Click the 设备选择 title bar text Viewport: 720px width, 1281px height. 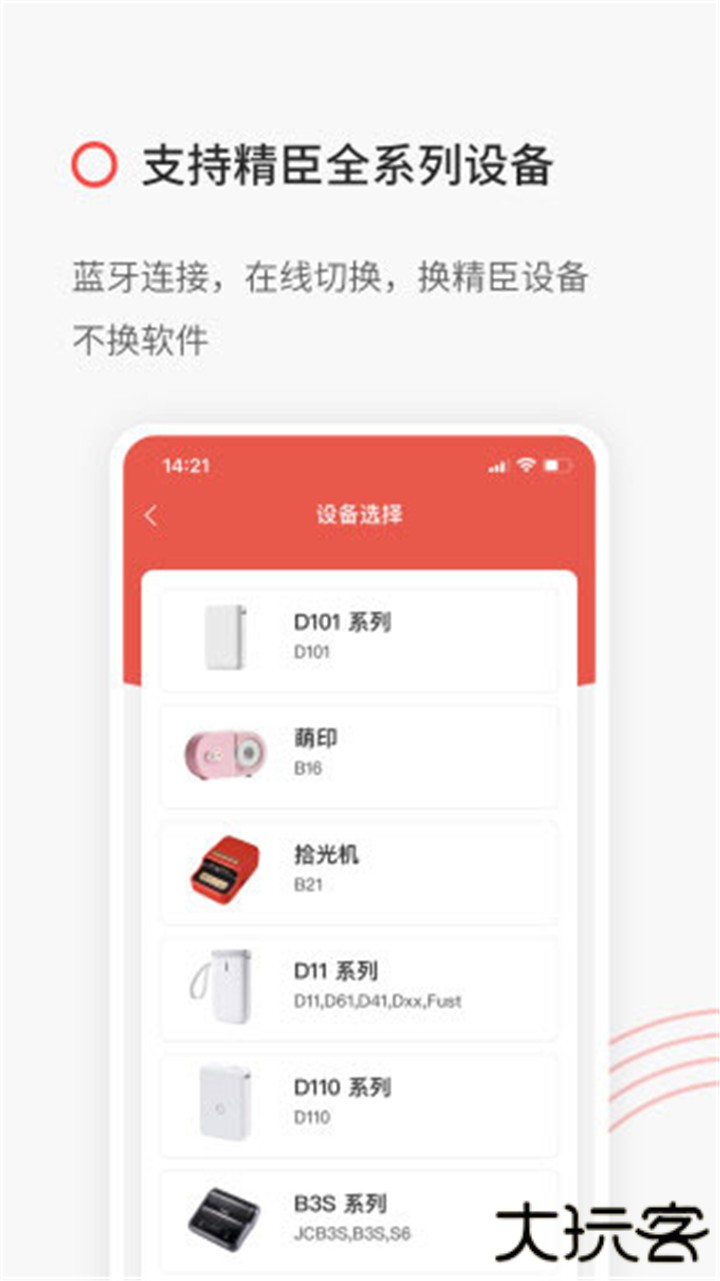(x=360, y=514)
